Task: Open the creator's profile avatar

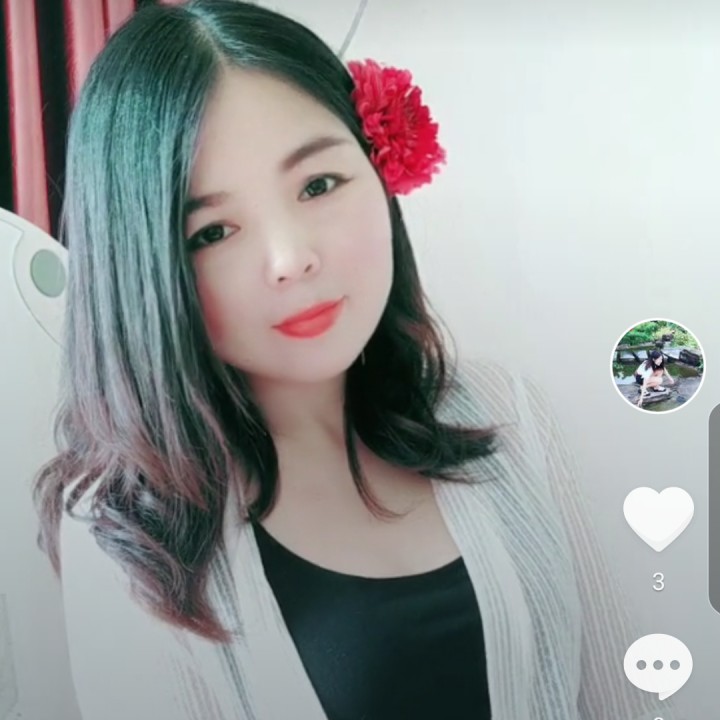Action: [x=657, y=366]
